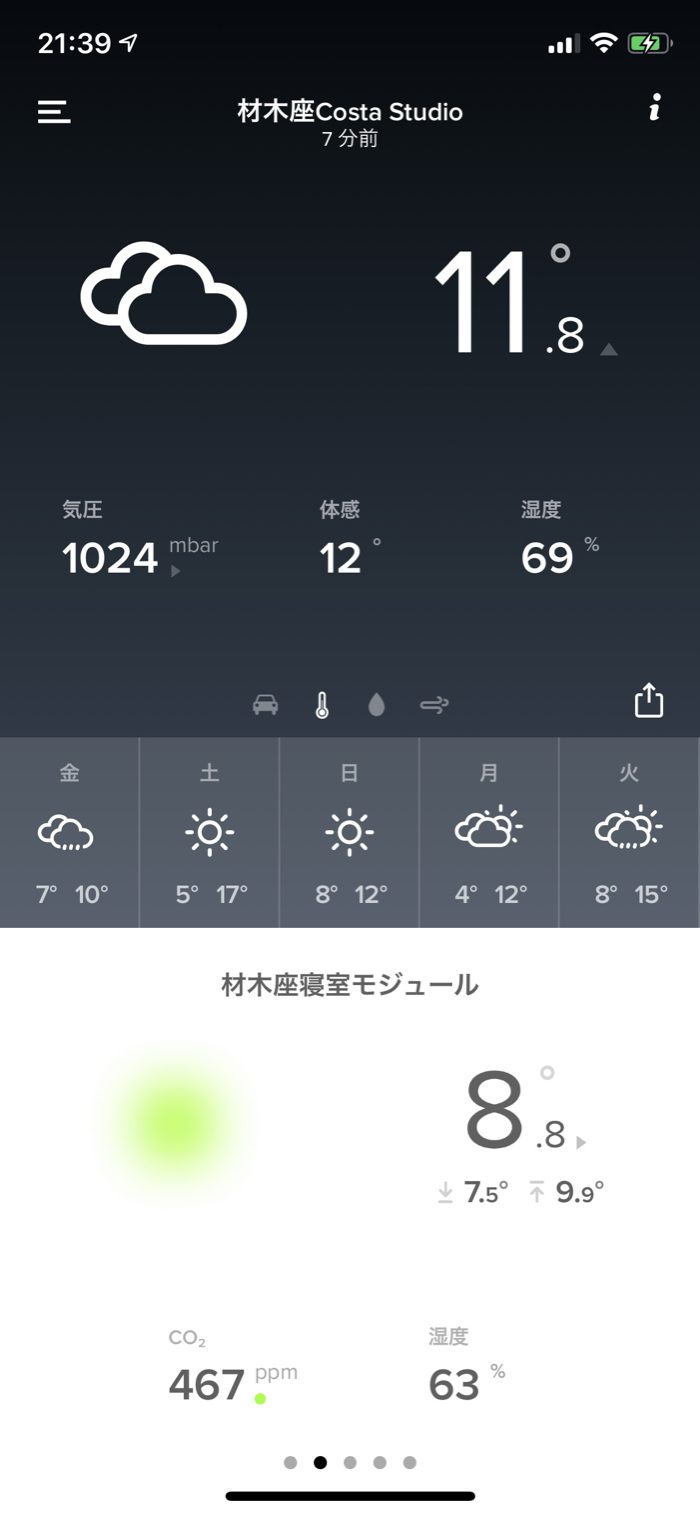The image size is (700, 1516).
Task: Open the hamburger menu
Action: coord(54,111)
